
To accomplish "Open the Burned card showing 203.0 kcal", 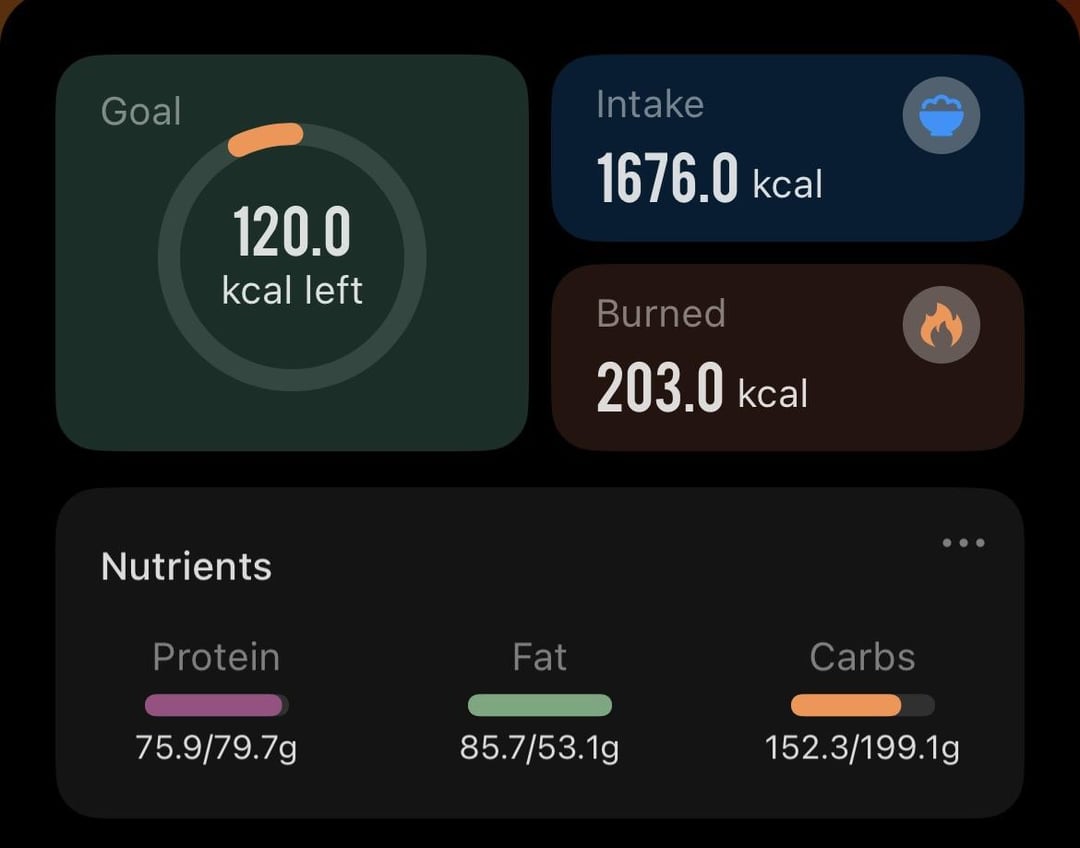I will (786, 357).
